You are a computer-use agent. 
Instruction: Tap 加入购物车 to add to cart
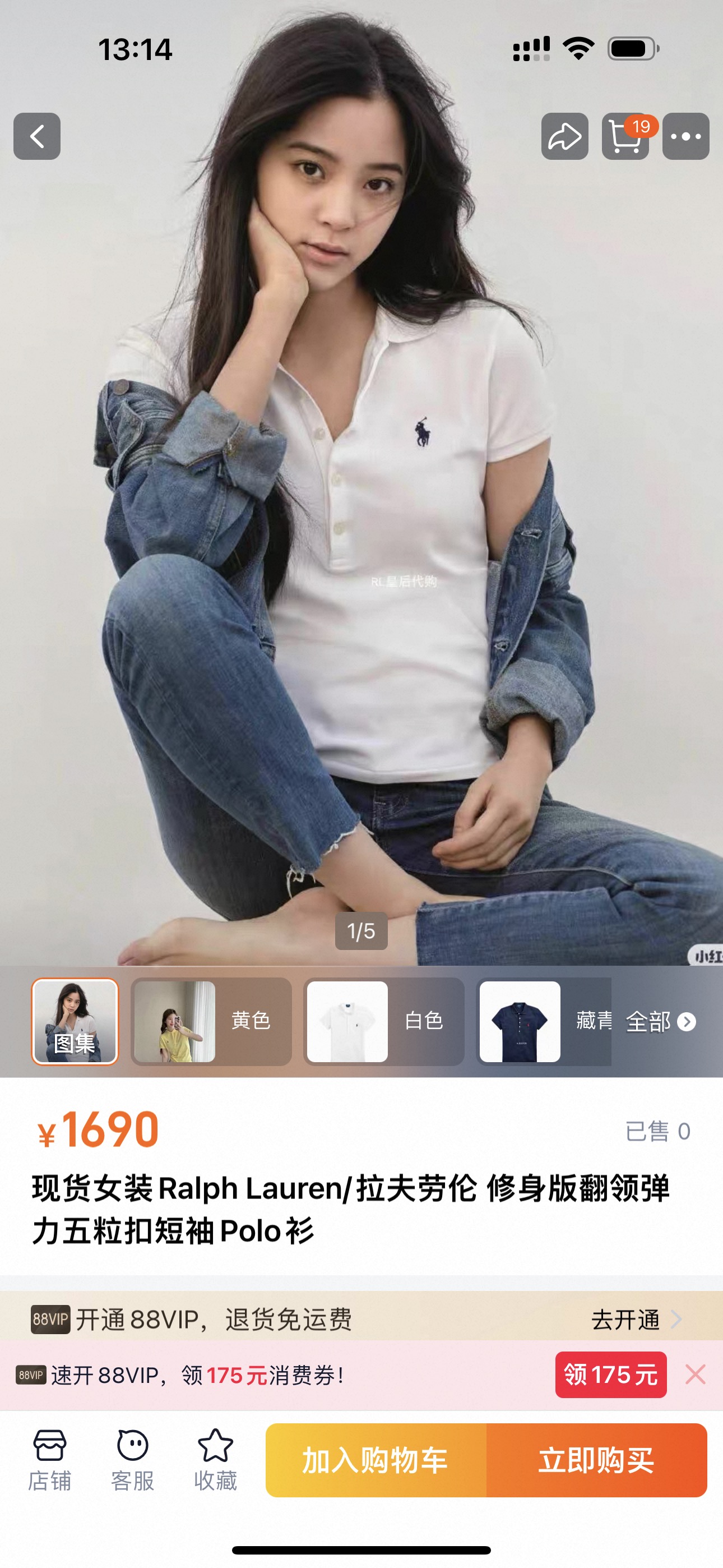376,1460
